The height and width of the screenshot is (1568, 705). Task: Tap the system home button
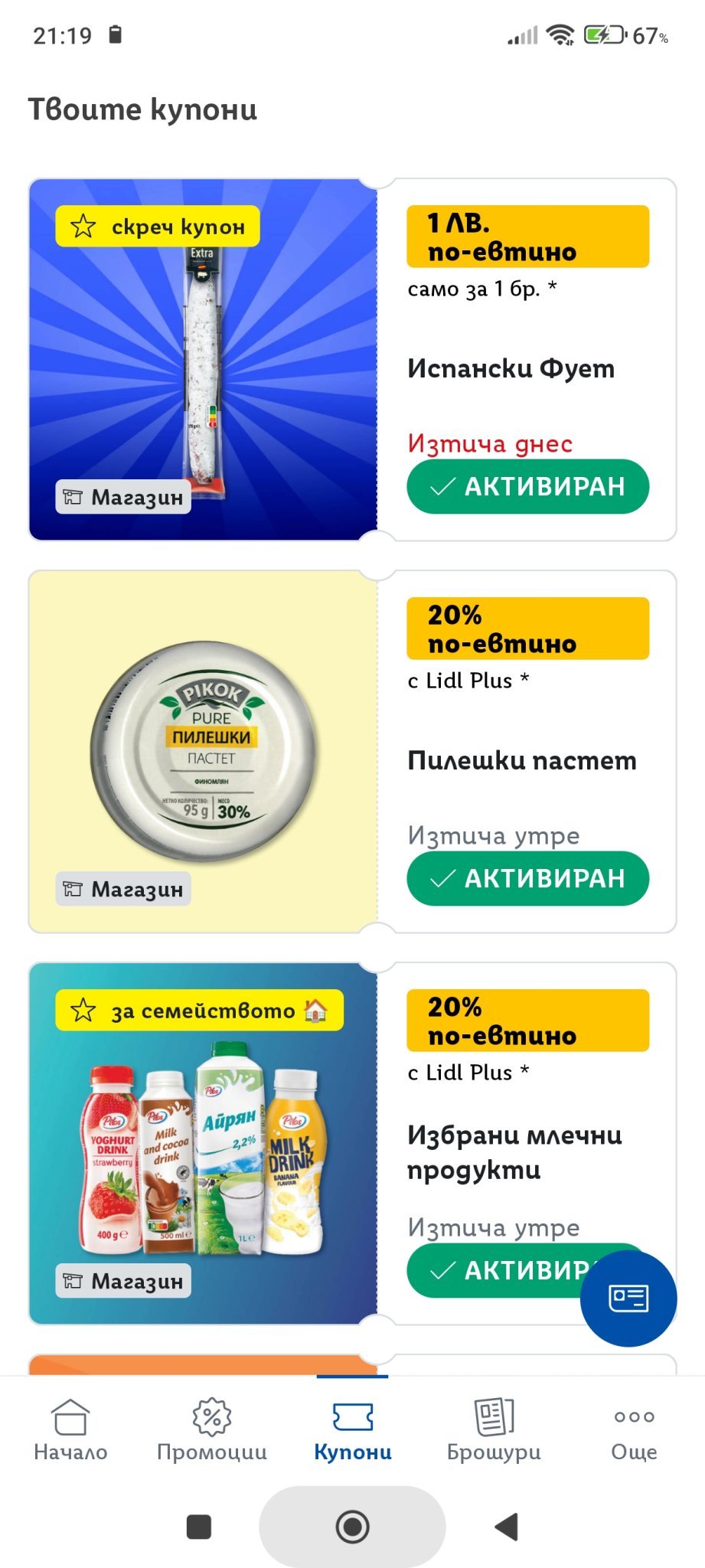352,1527
